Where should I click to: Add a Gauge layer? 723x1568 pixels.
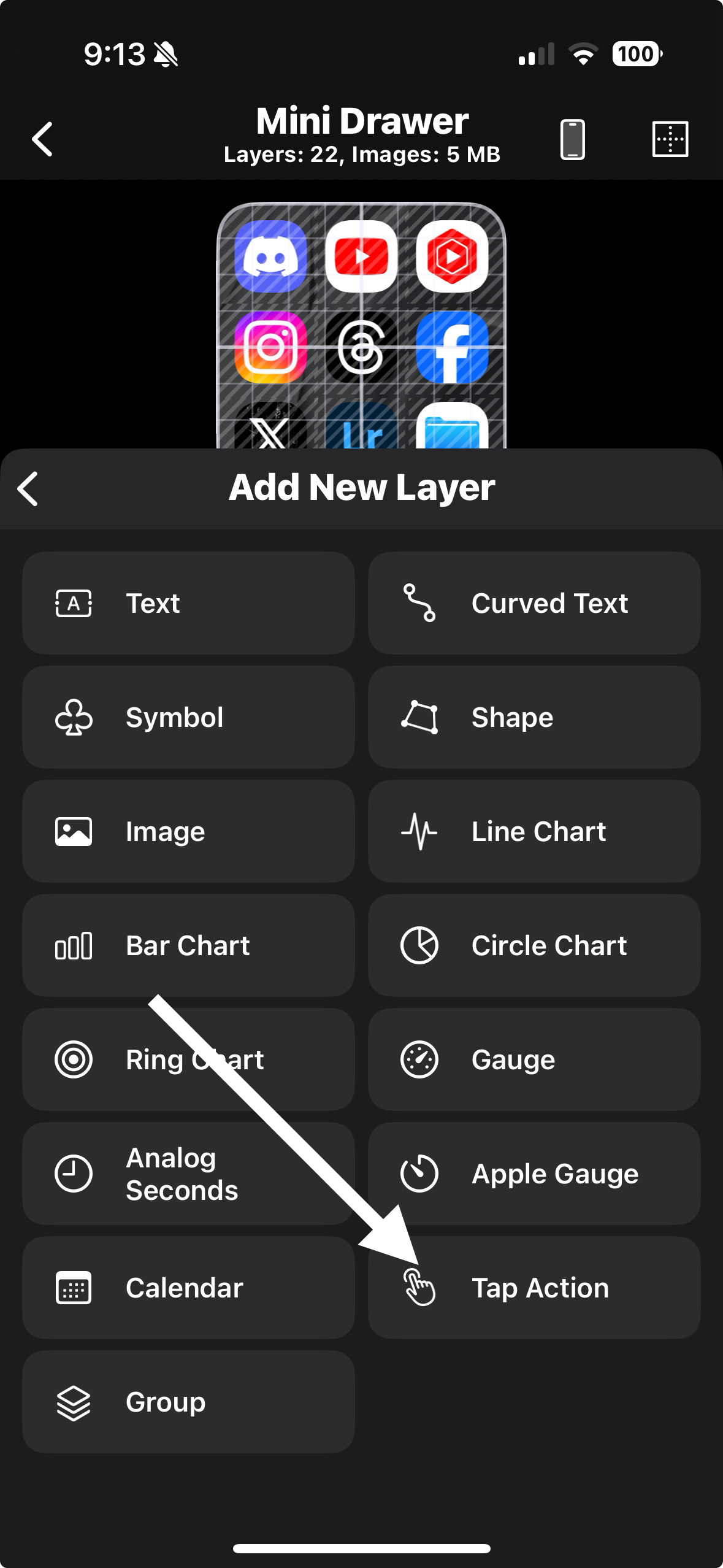(534, 1059)
